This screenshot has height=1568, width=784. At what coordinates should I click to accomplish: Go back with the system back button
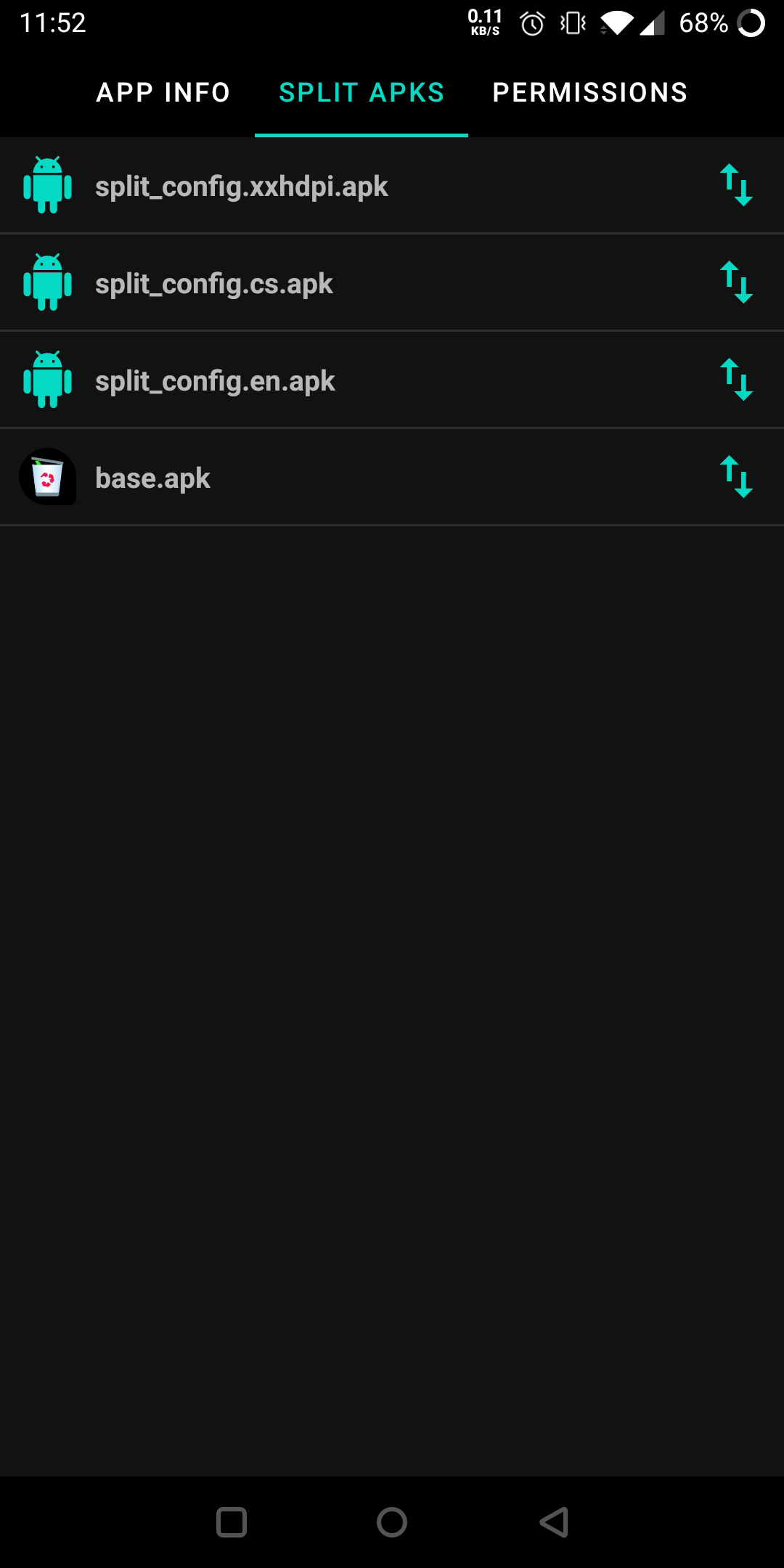(554, 1522)
